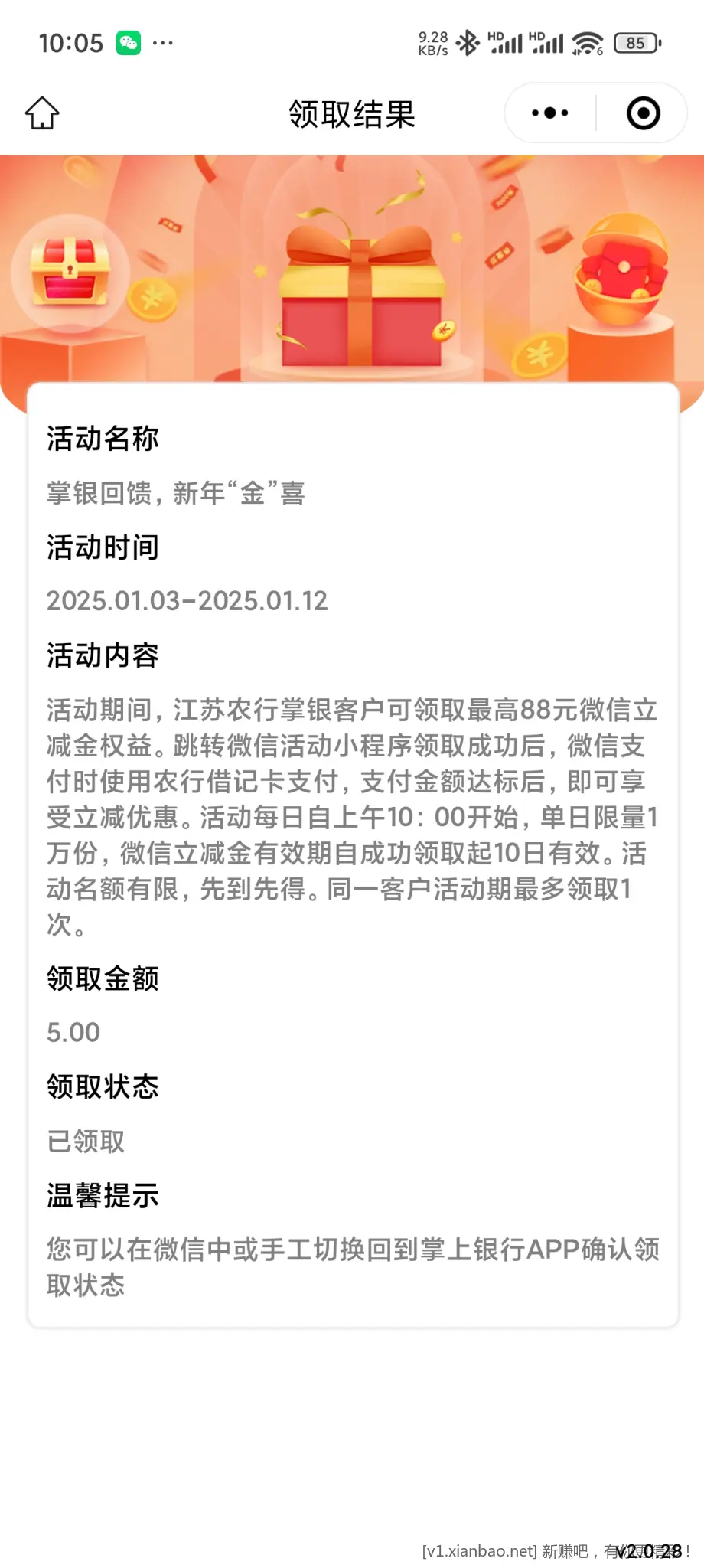Close the mini program with the circle button
The image size is (704, 1568).
[x=643, y=113]
